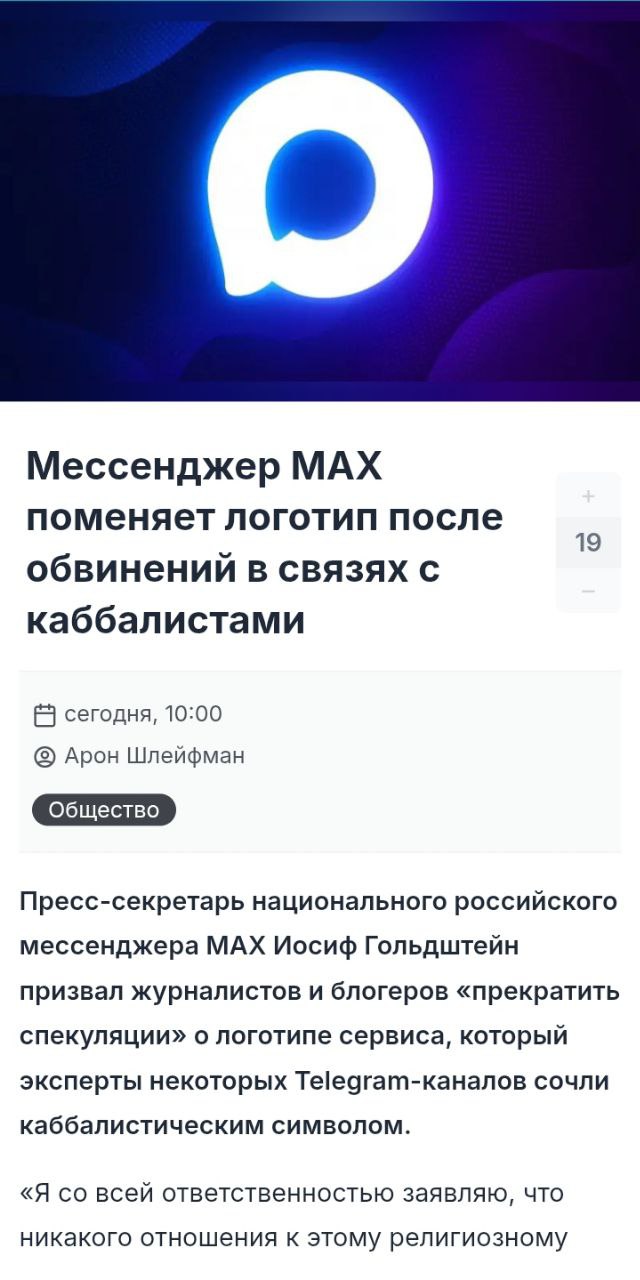The height and width of the screenshot is (1280, 640).
Task: Open author Арон Шлейфман's page
Action: click(154, 756)
